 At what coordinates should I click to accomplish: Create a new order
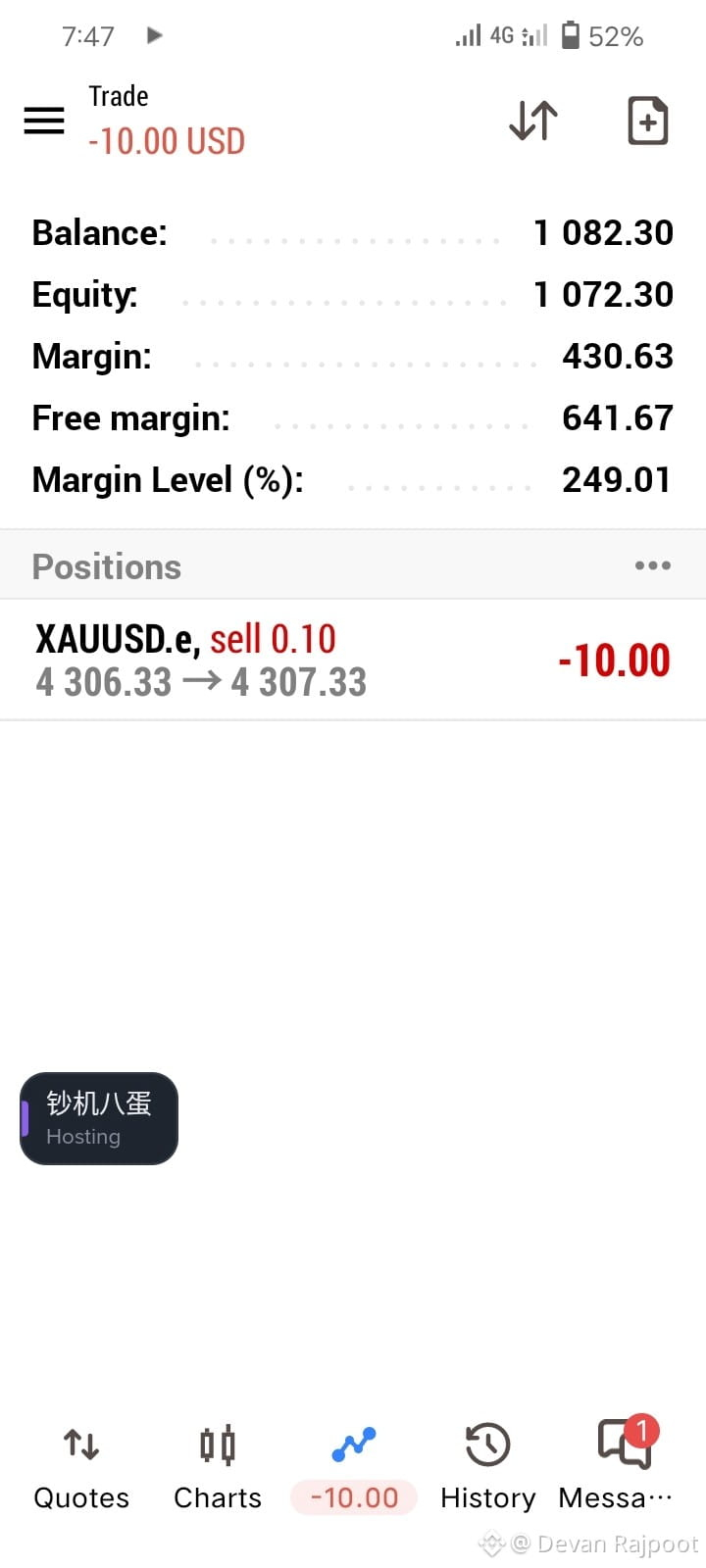pyautogui.click(x=647, y=121)
